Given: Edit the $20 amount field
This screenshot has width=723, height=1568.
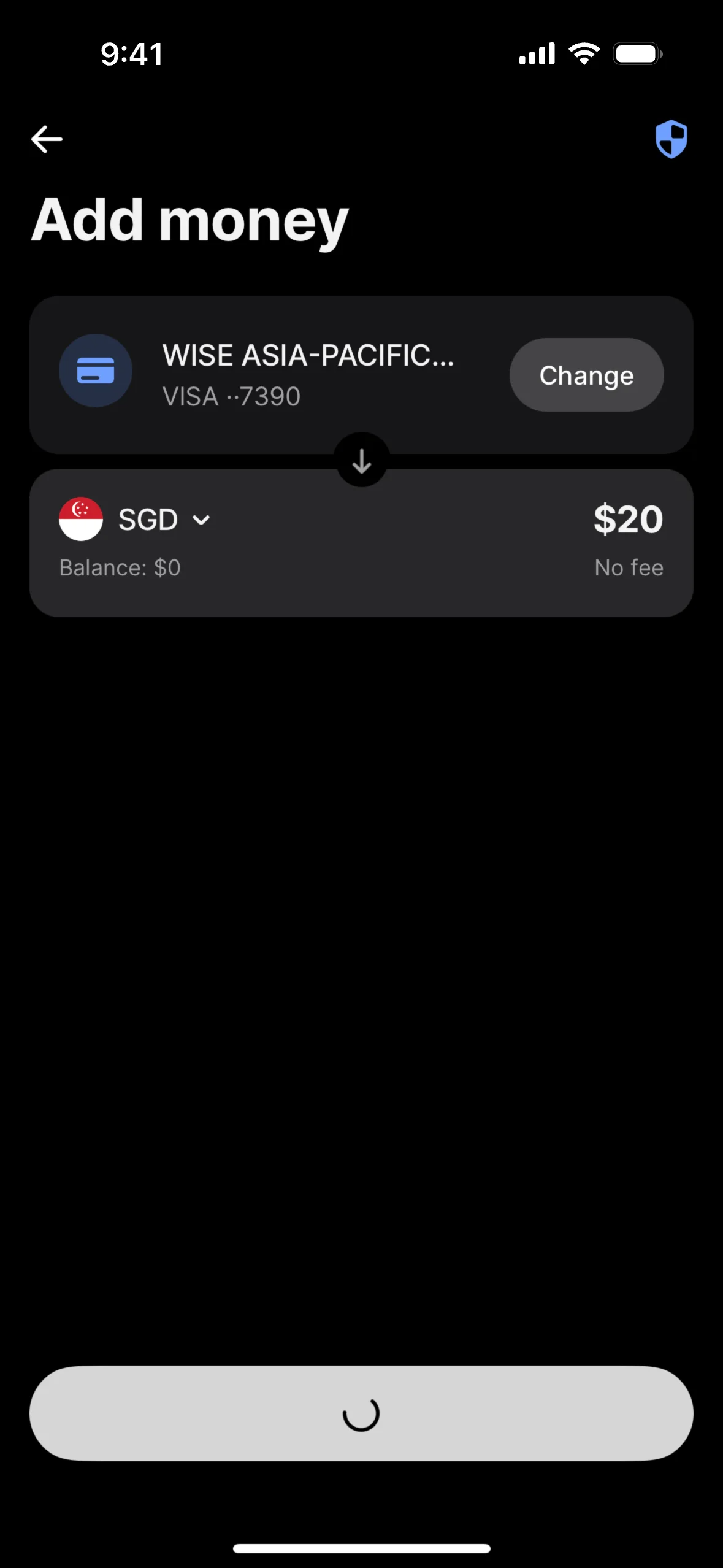Looking at the screenshot, I should [627, 518].
